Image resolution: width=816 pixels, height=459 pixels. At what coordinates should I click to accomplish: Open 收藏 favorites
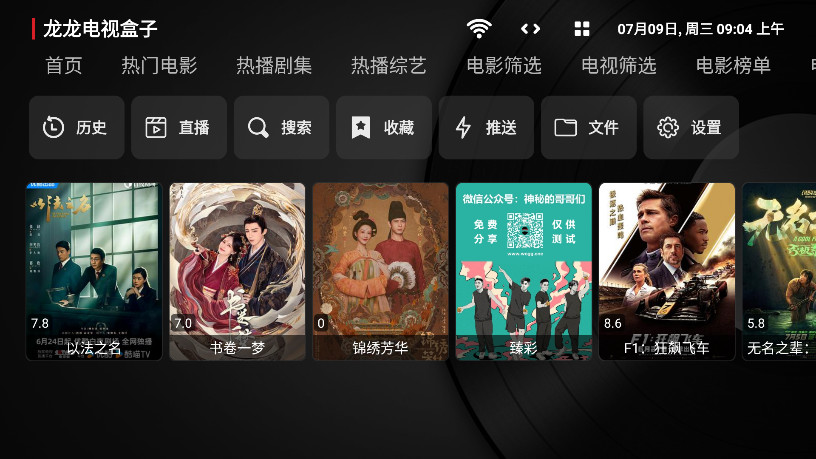384,127
